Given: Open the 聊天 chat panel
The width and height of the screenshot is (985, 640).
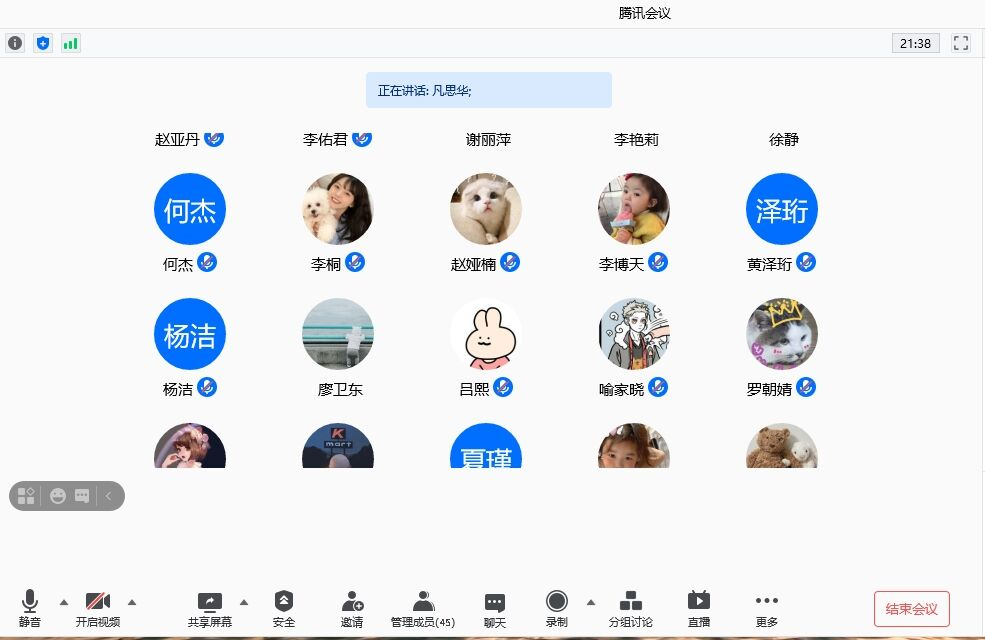Looking at the screenshot, I should coord(495,607).
